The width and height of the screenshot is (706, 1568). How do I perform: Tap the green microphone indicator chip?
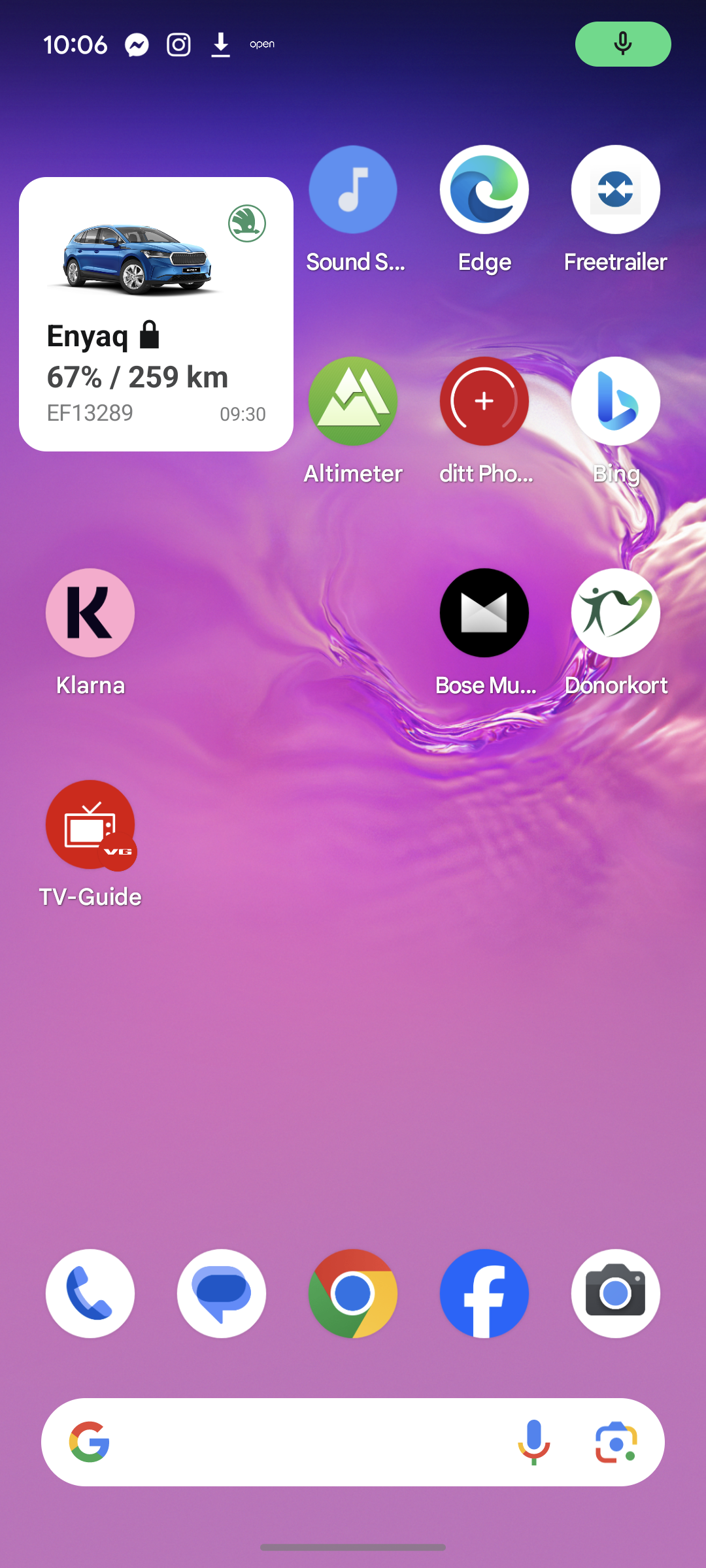pos(623,44)
